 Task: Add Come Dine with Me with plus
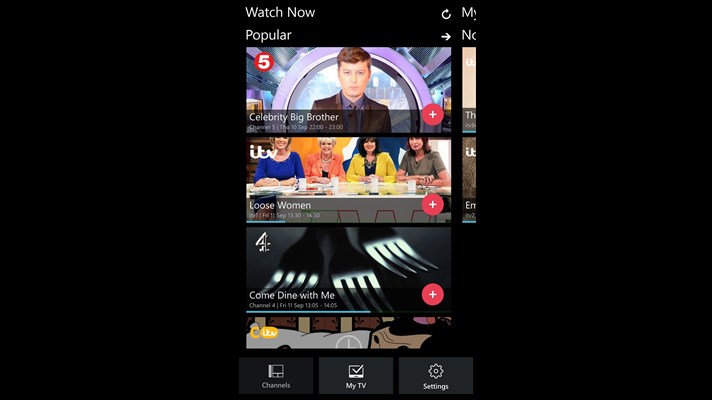432,294
